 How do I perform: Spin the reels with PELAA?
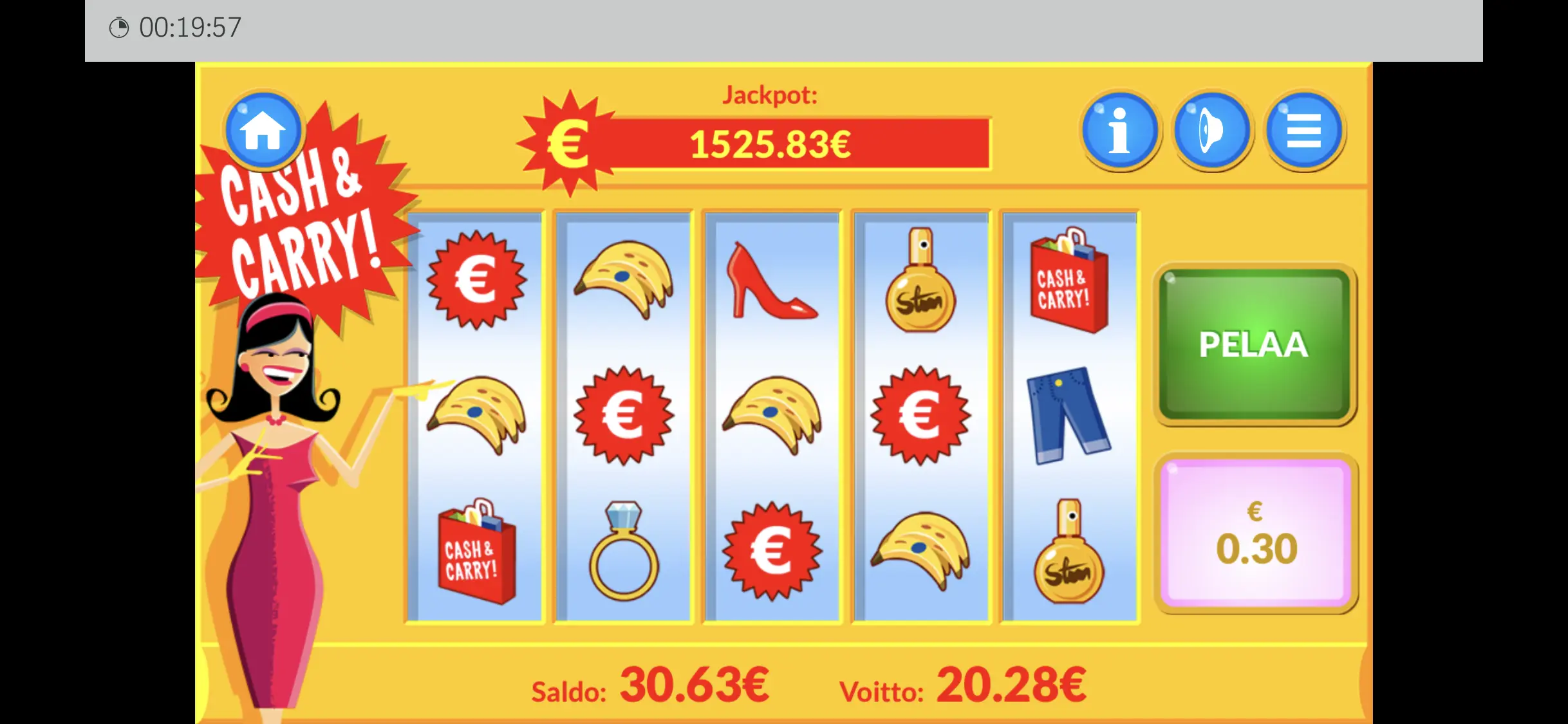[x=1254, y=344]
